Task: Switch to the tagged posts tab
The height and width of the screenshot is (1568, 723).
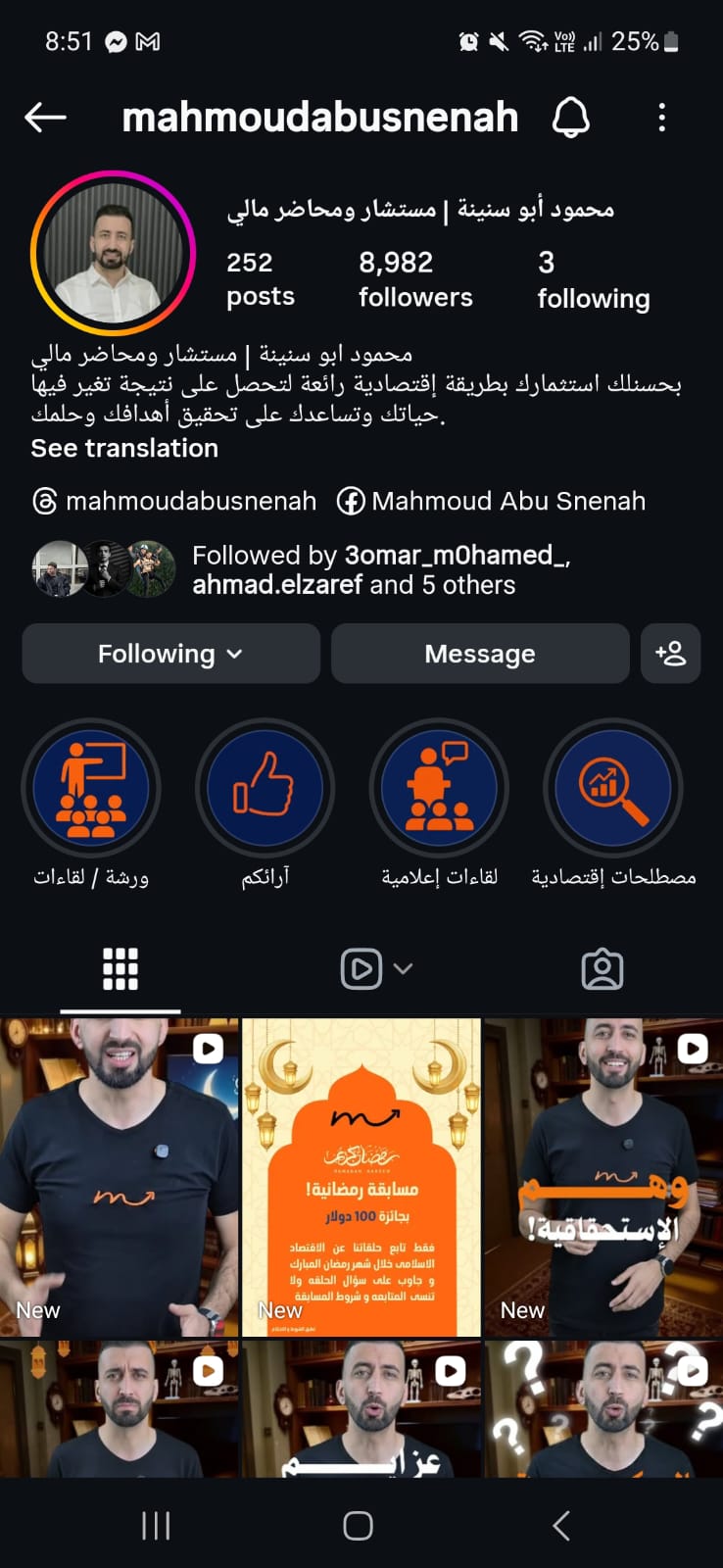Action: pyautogui.click(x=602, y=969)
